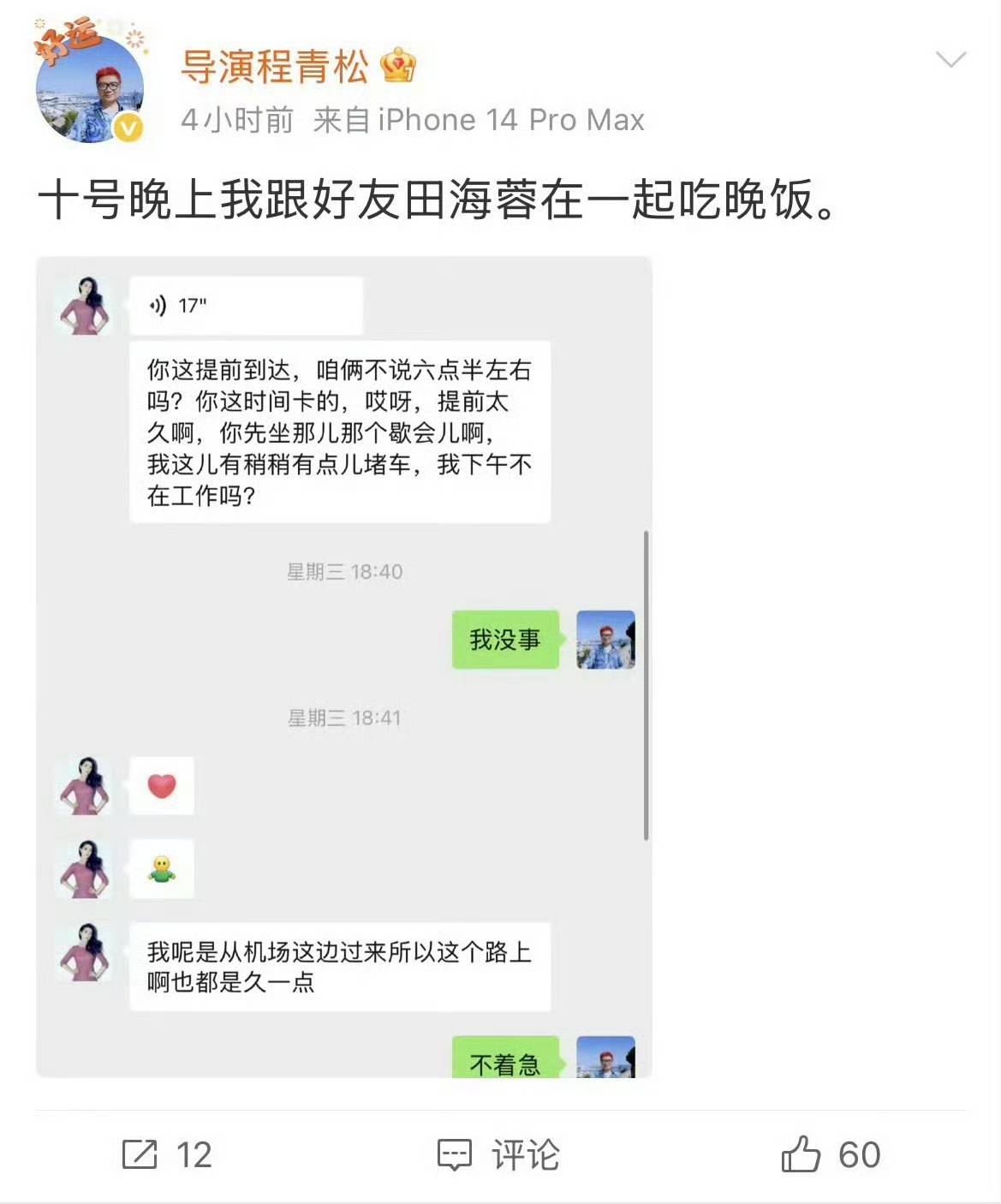The width and height of the screenshot is (1001, 1204).
Task: Open 导演程青松's profile avatar
Action: pyautogui.click(x=88, y=87)
